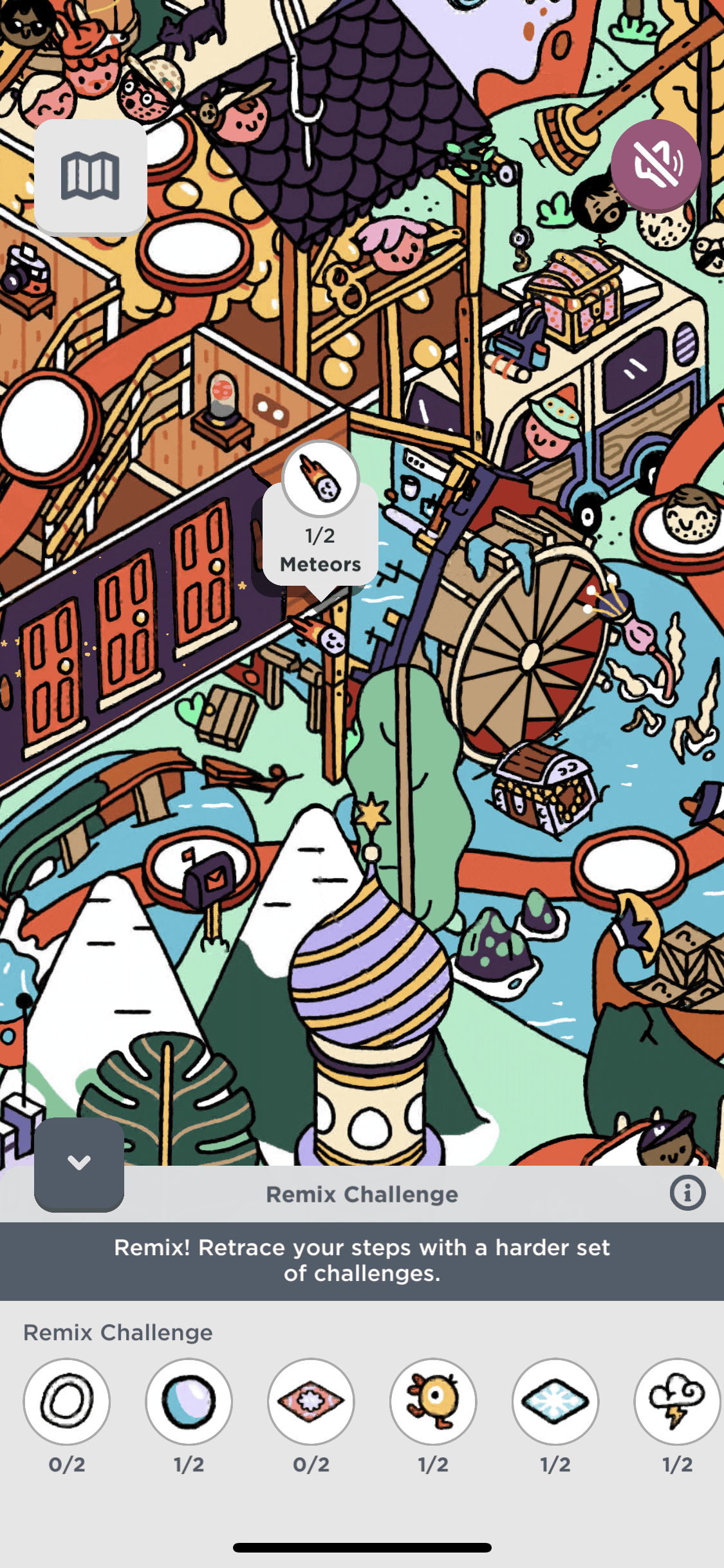The image size is (724, 1568).
Task: Select the snowflake tile challenge item
Action: click(555, 1401)
